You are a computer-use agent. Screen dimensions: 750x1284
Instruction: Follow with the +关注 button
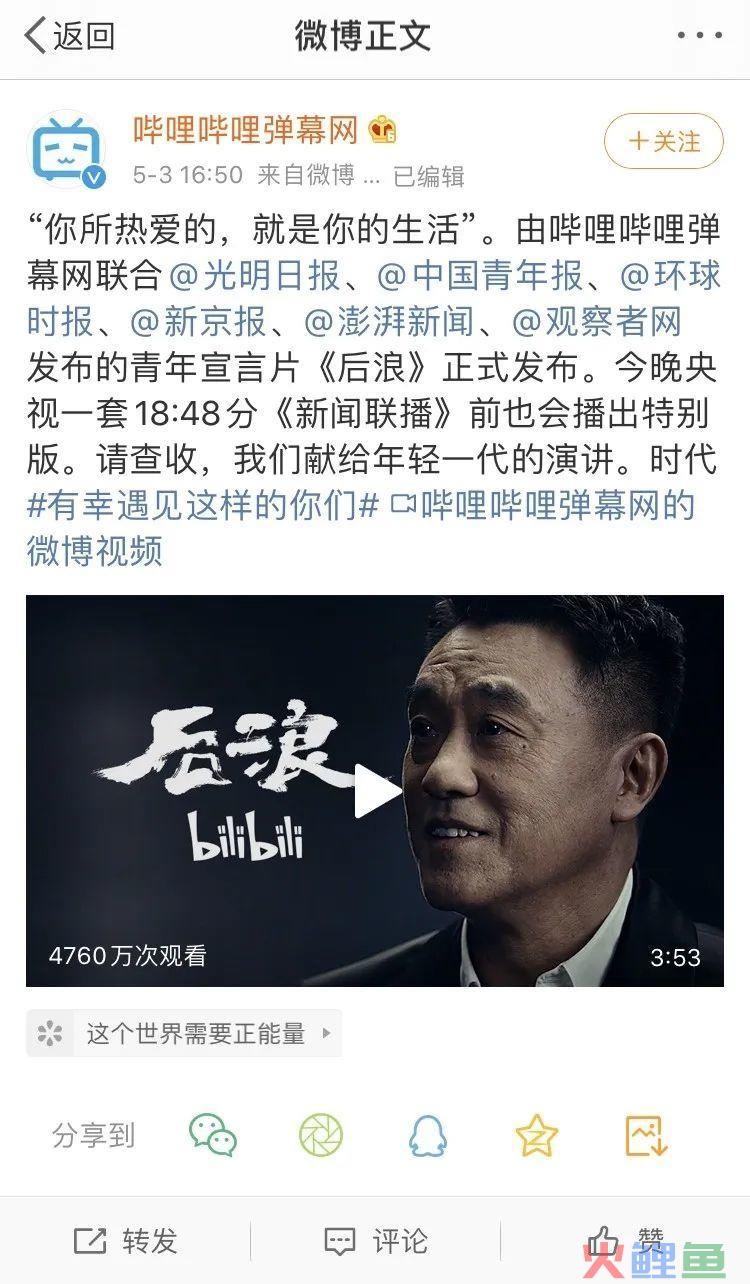click(x=664, y=142)
